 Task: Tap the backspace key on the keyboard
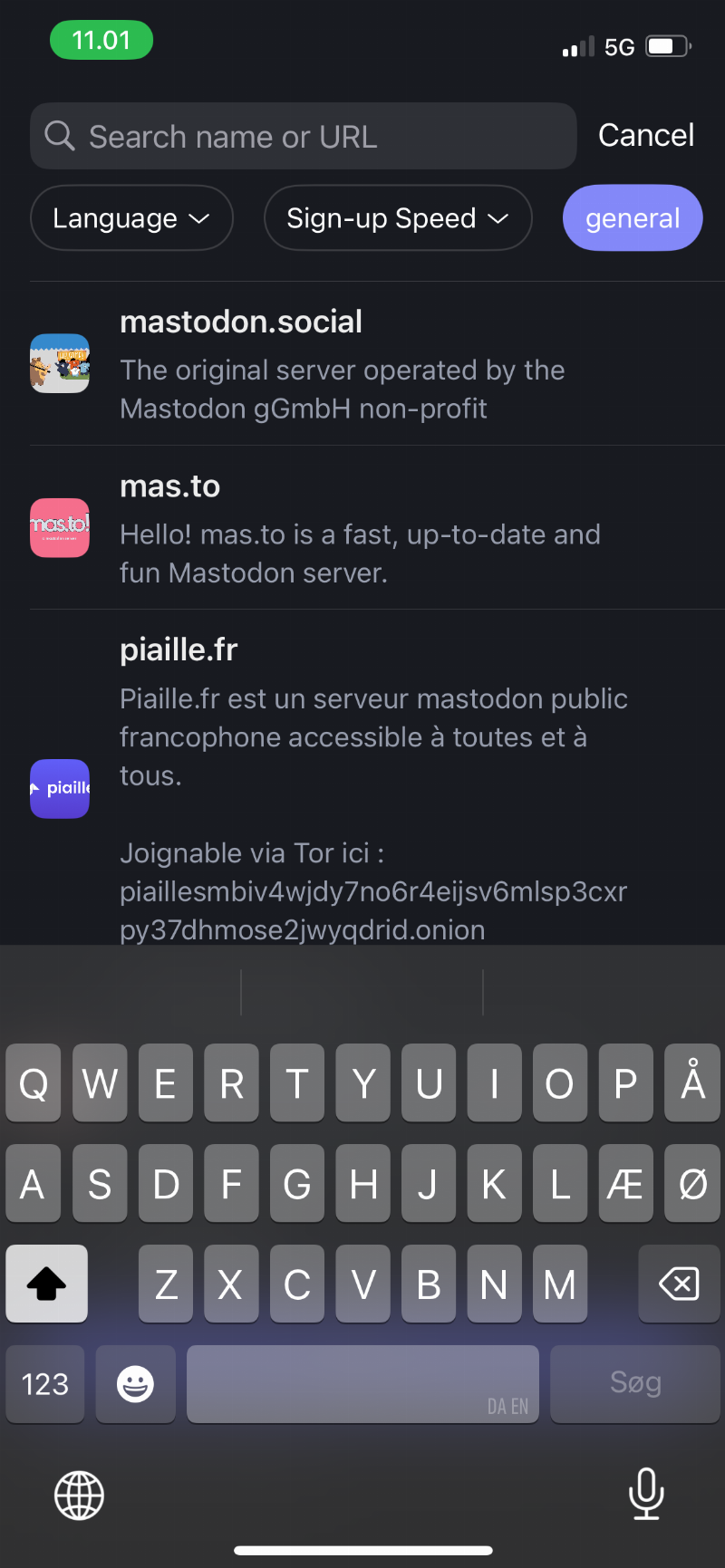(x=679, y=1284)
